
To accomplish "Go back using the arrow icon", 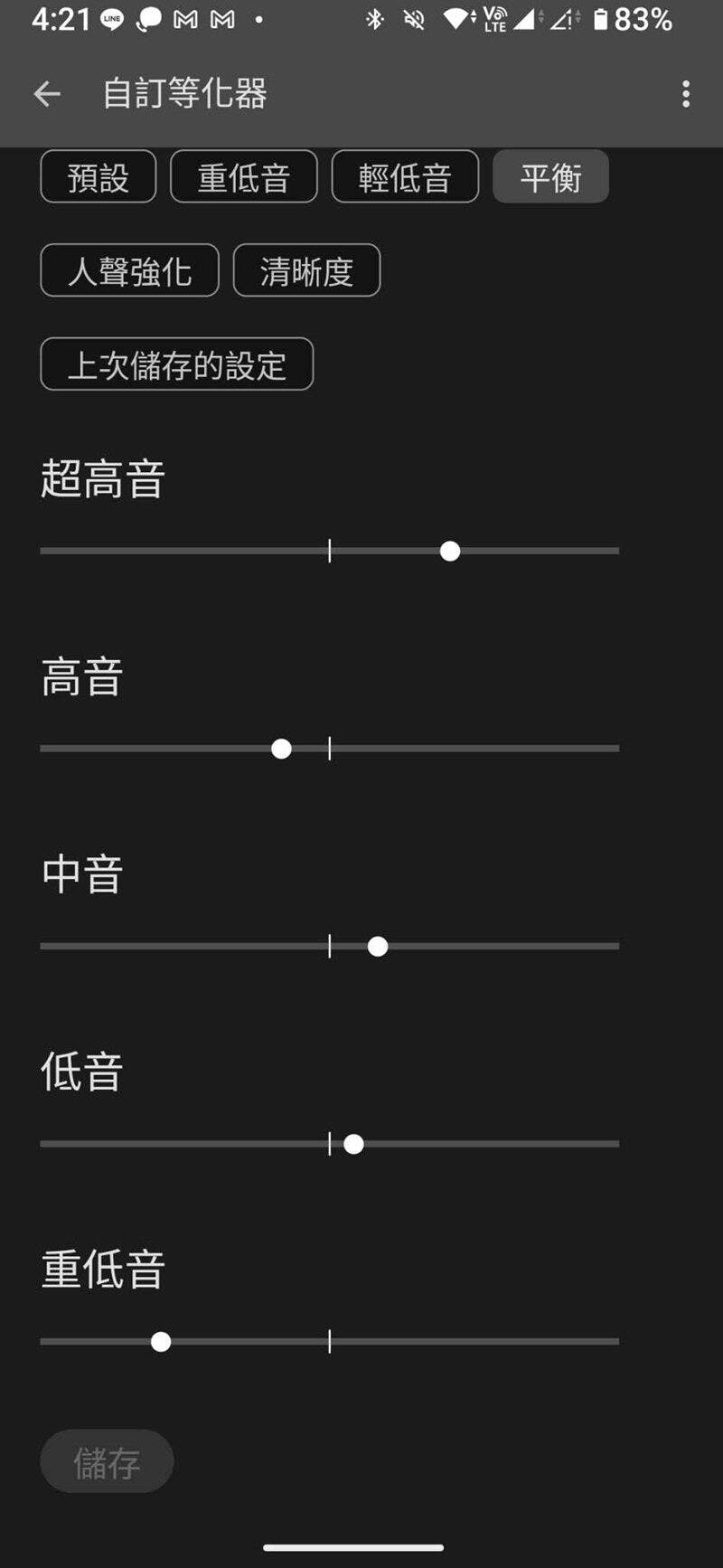I will [47, 93].
